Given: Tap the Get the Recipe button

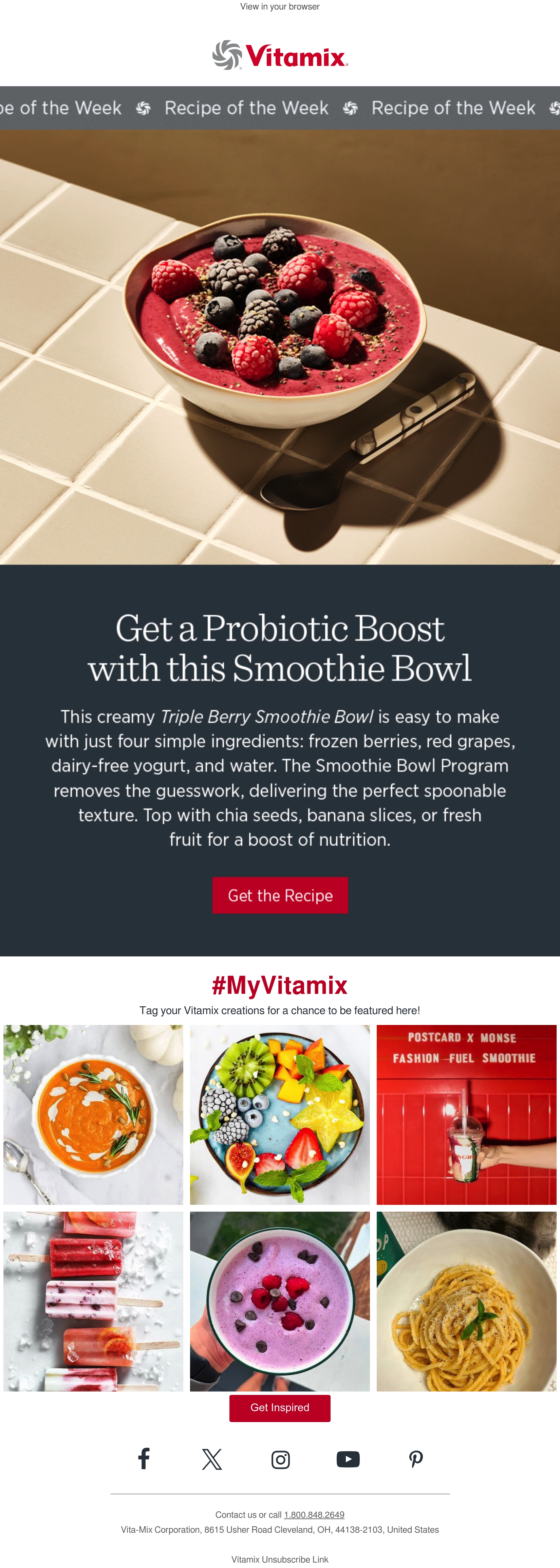Looking at the screenshot, I should [280, 895].
